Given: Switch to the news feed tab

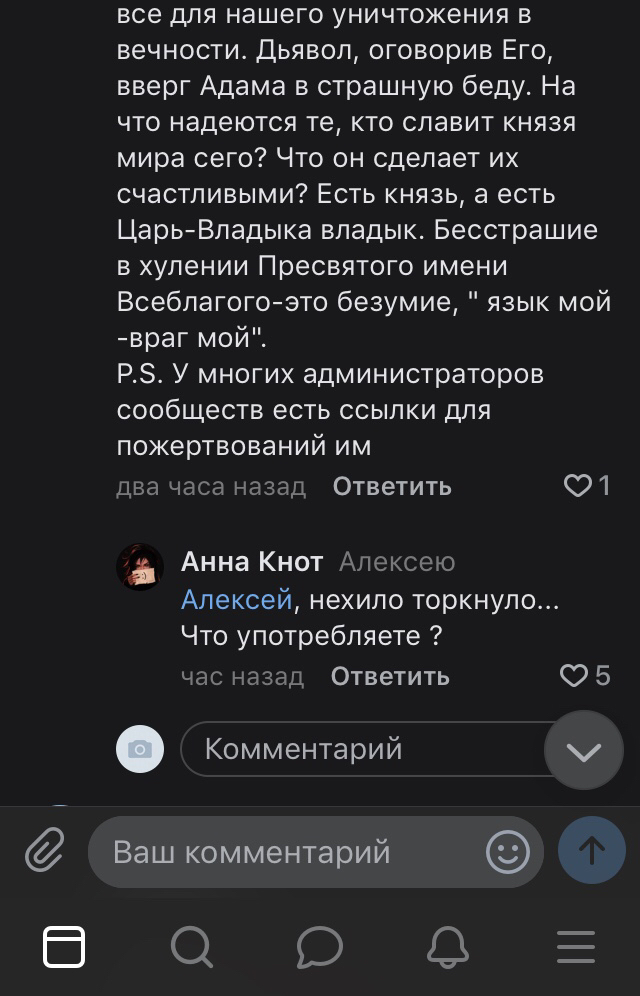Looking at the screenshot, I should point(64,946).
